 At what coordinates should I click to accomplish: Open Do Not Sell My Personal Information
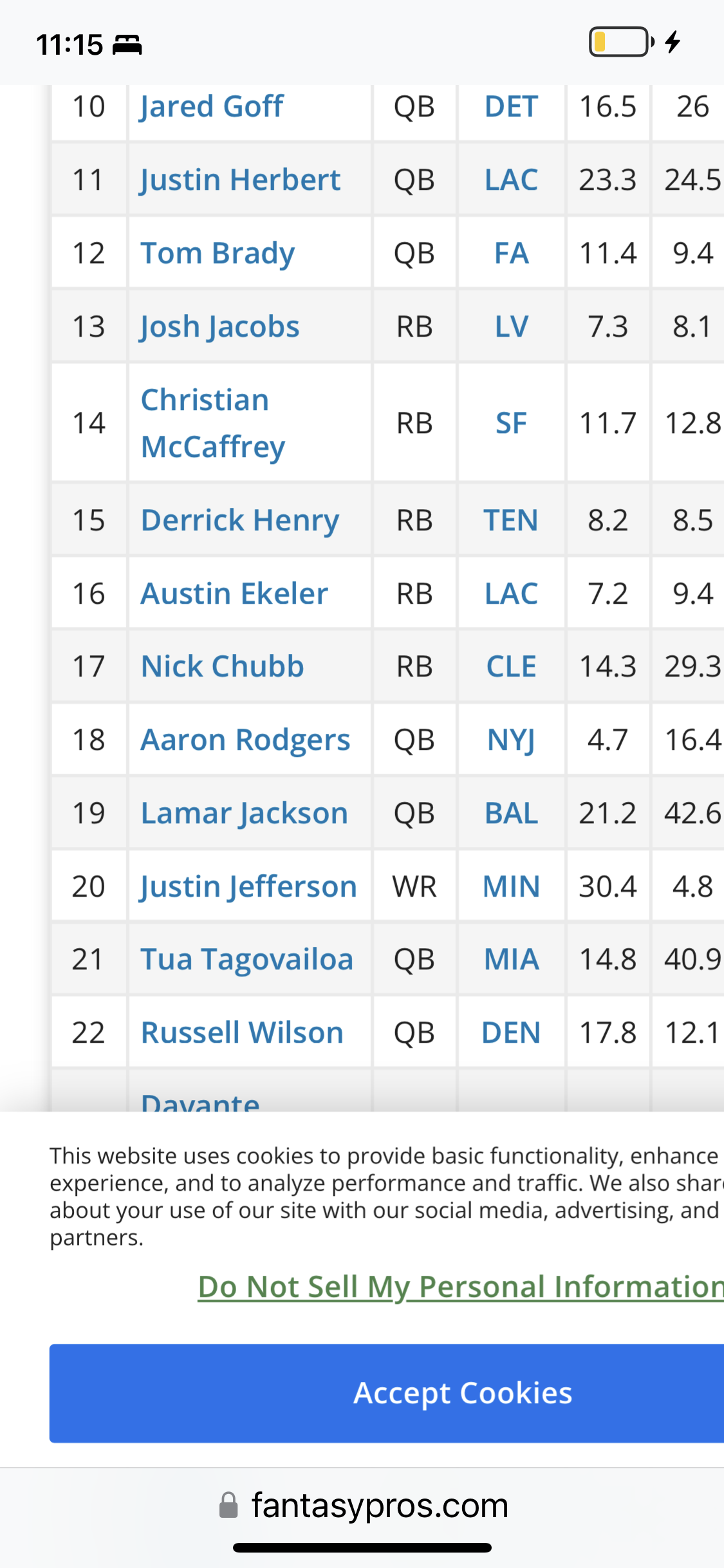point(461,1287)
